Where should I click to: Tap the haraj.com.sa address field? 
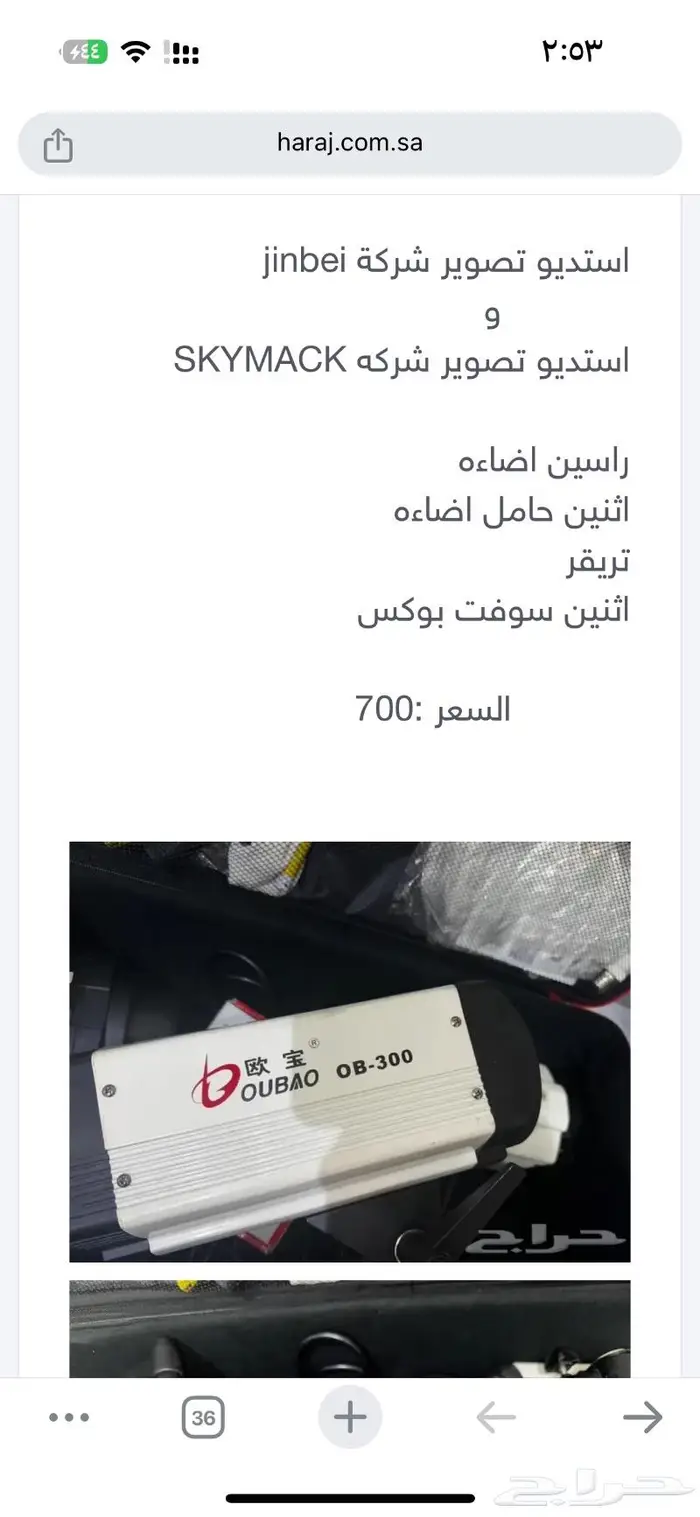tap(350, 144)
